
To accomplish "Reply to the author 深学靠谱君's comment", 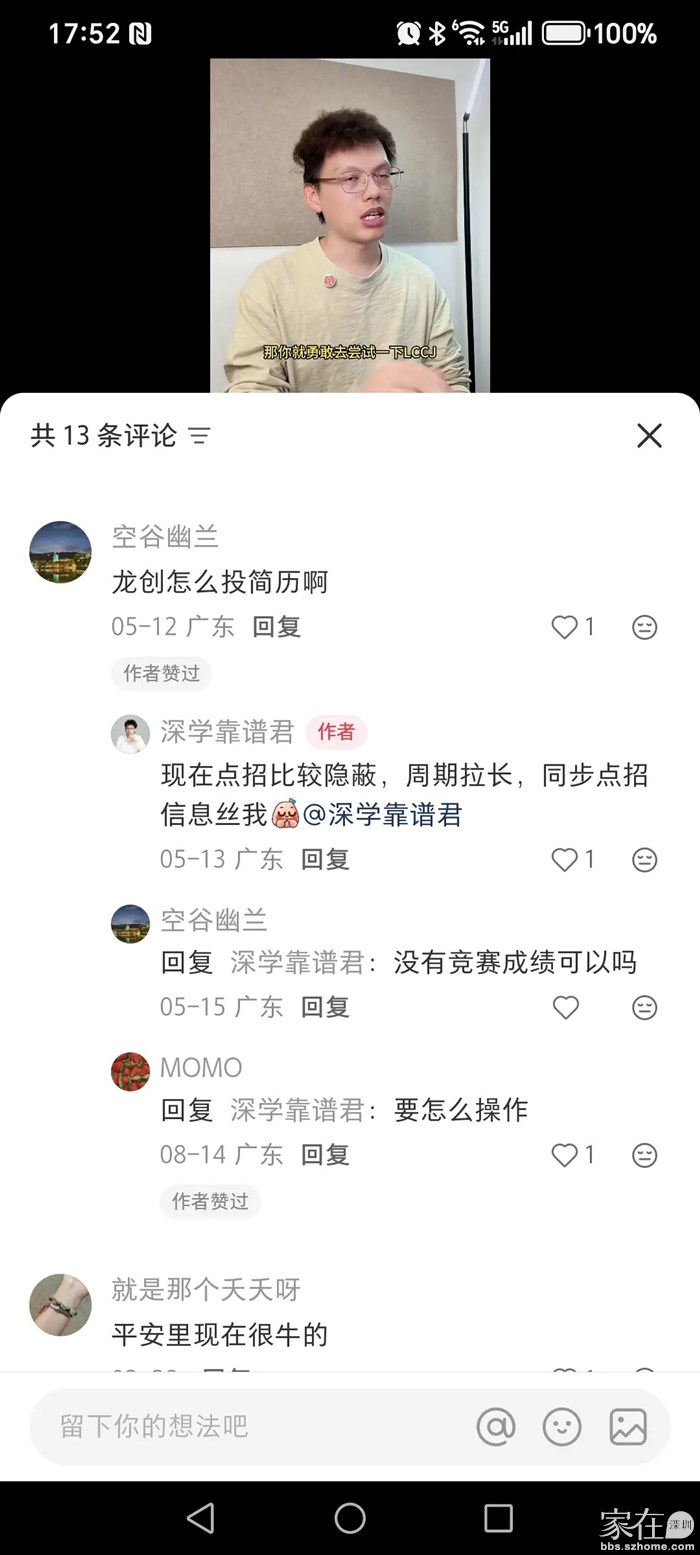I will [x=325, y=859].
